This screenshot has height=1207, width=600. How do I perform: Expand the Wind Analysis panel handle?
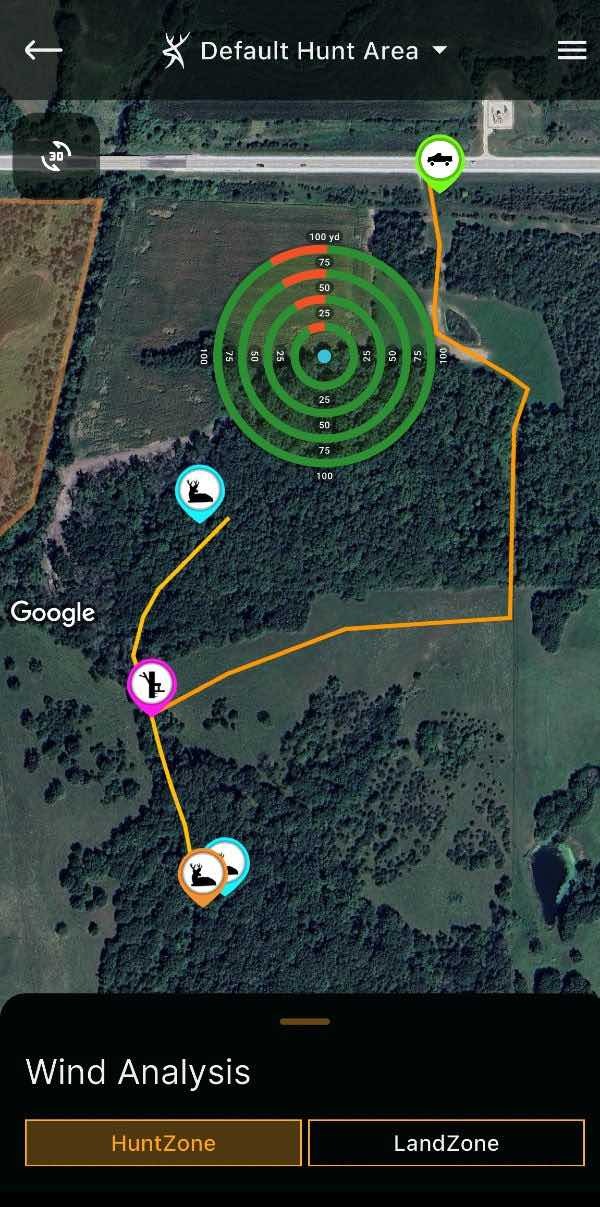tap(305, 1022)
